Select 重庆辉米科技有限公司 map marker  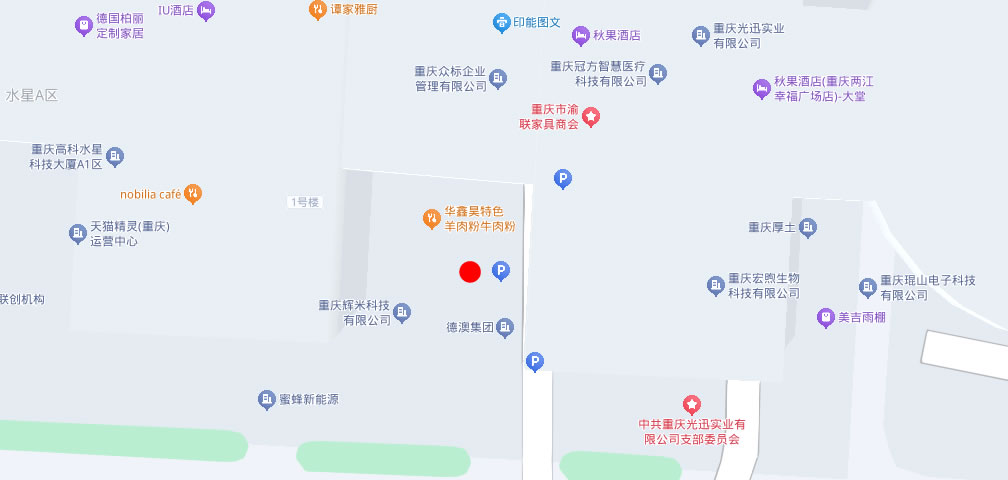point(402,313)
